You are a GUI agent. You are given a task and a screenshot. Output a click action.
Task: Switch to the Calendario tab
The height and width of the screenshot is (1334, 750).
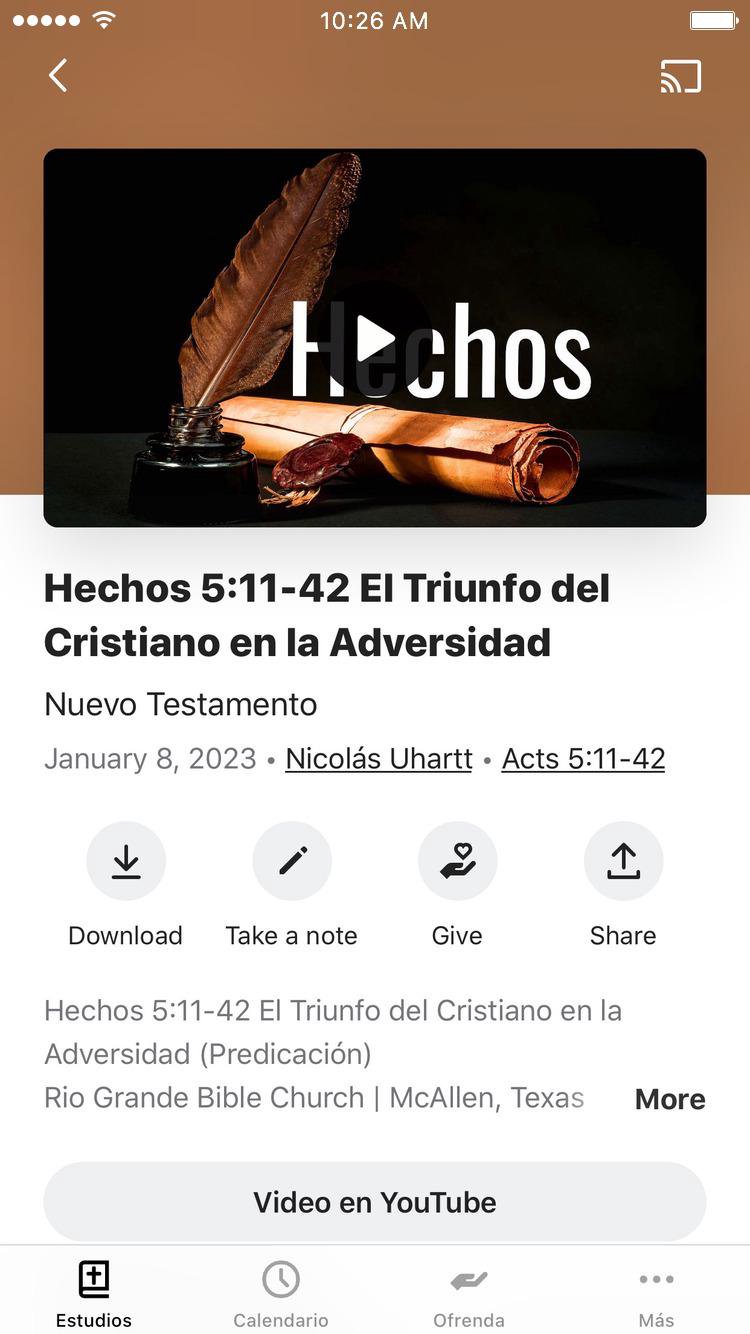tap(281, 1293)
